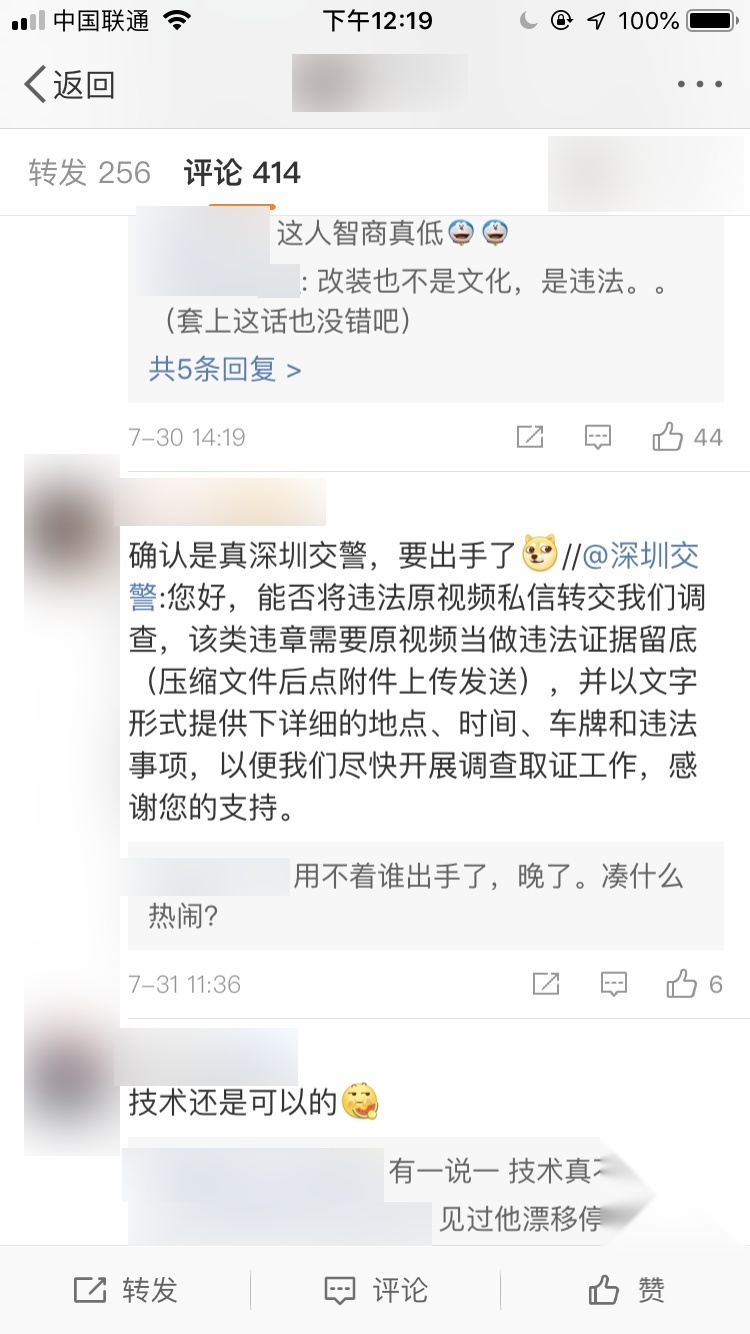Open the @深圳交警 mention link
The width and height of the screenshot is (750, 1334).
pos(641,554)
